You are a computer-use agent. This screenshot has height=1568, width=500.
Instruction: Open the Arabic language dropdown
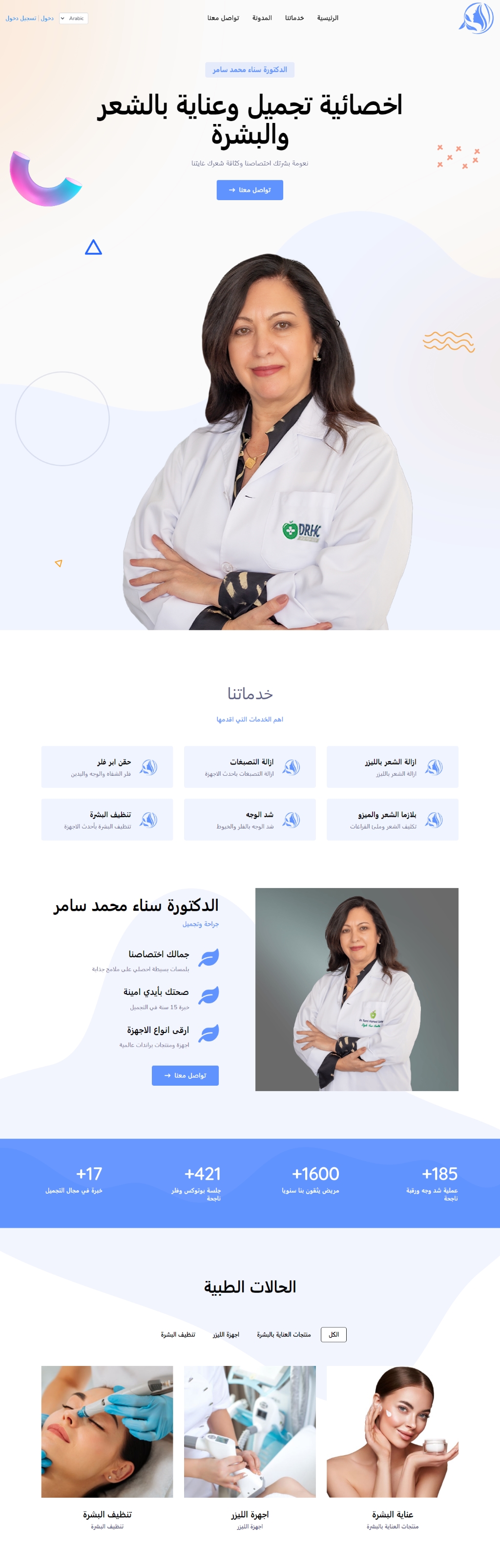(74, 18)
